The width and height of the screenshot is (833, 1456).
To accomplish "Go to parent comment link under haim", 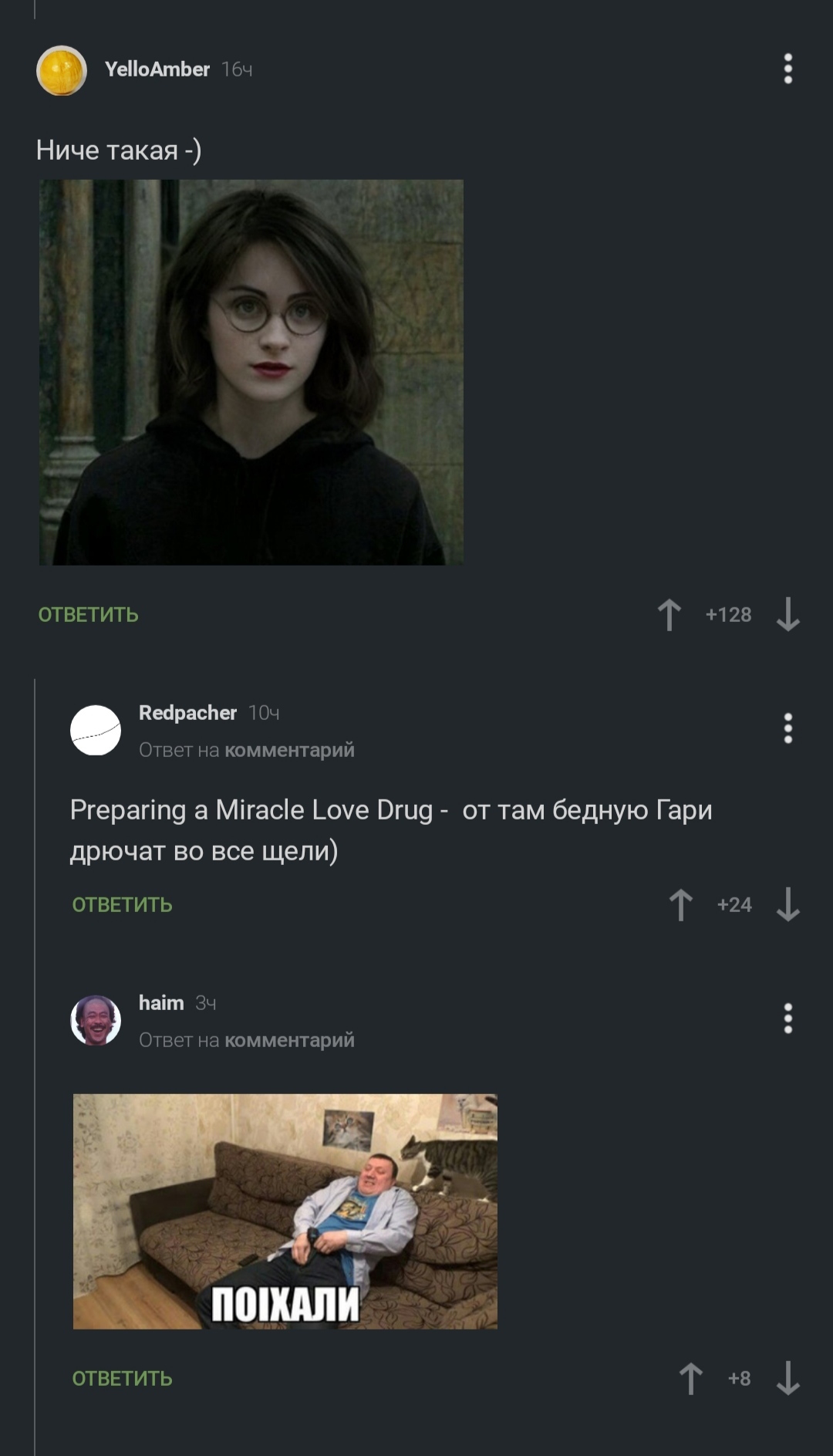I will coord(288,1040).
